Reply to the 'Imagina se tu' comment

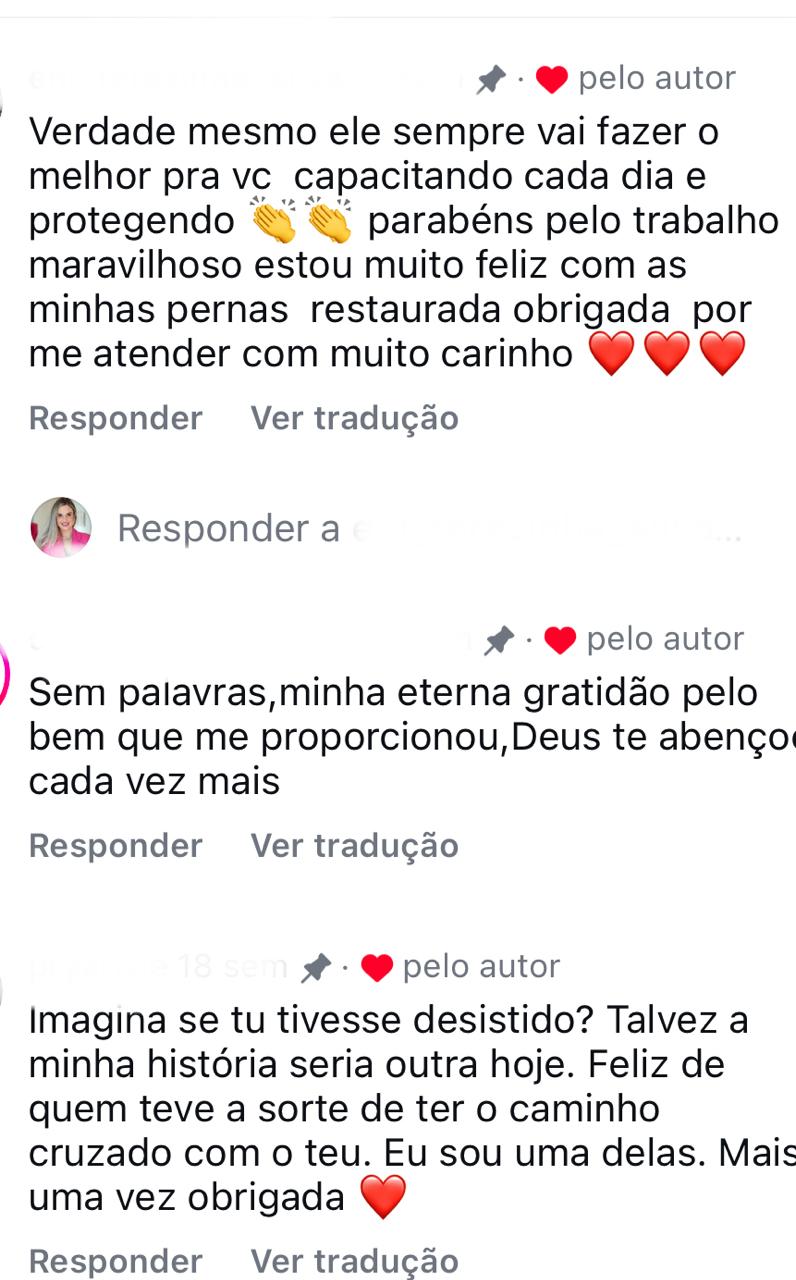point(115,1261)
